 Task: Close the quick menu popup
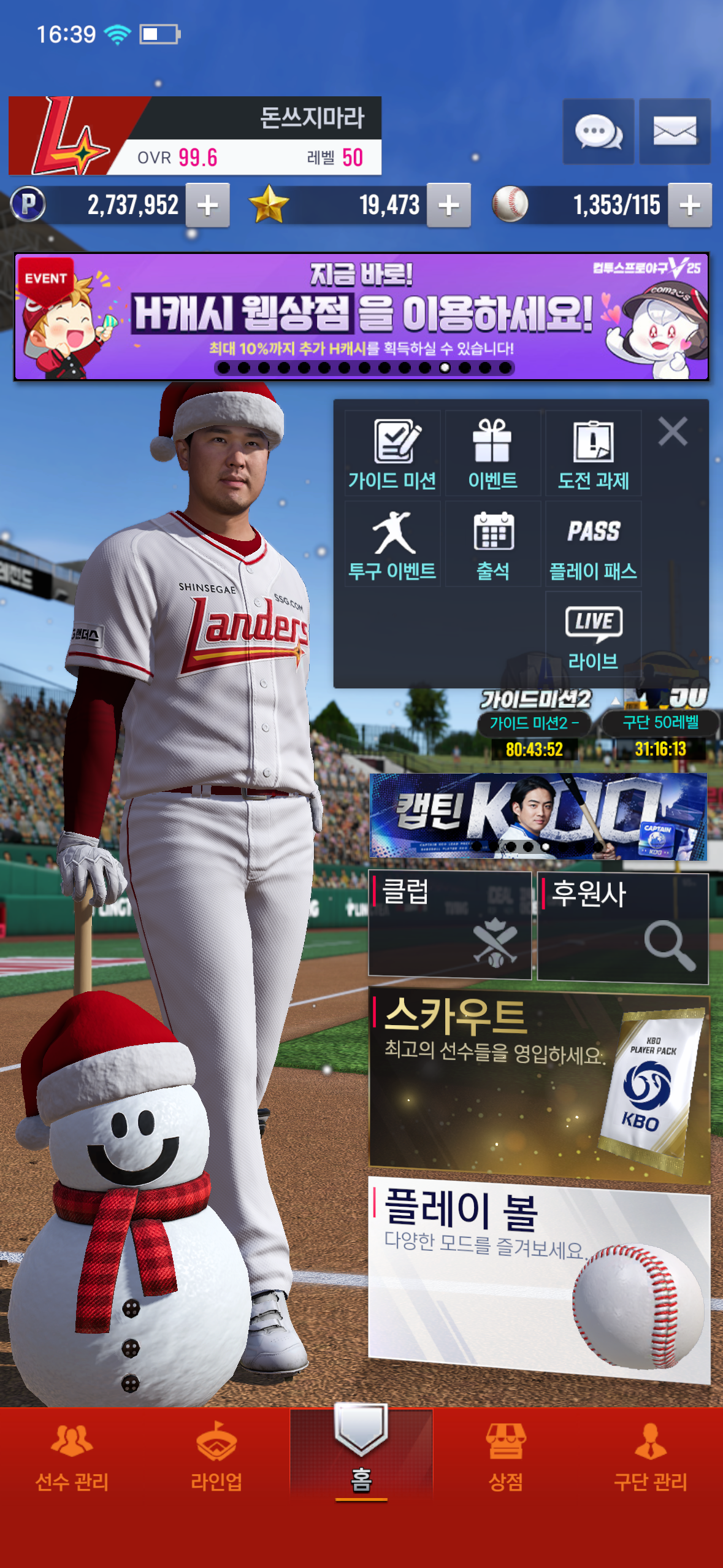coord(673,431)
